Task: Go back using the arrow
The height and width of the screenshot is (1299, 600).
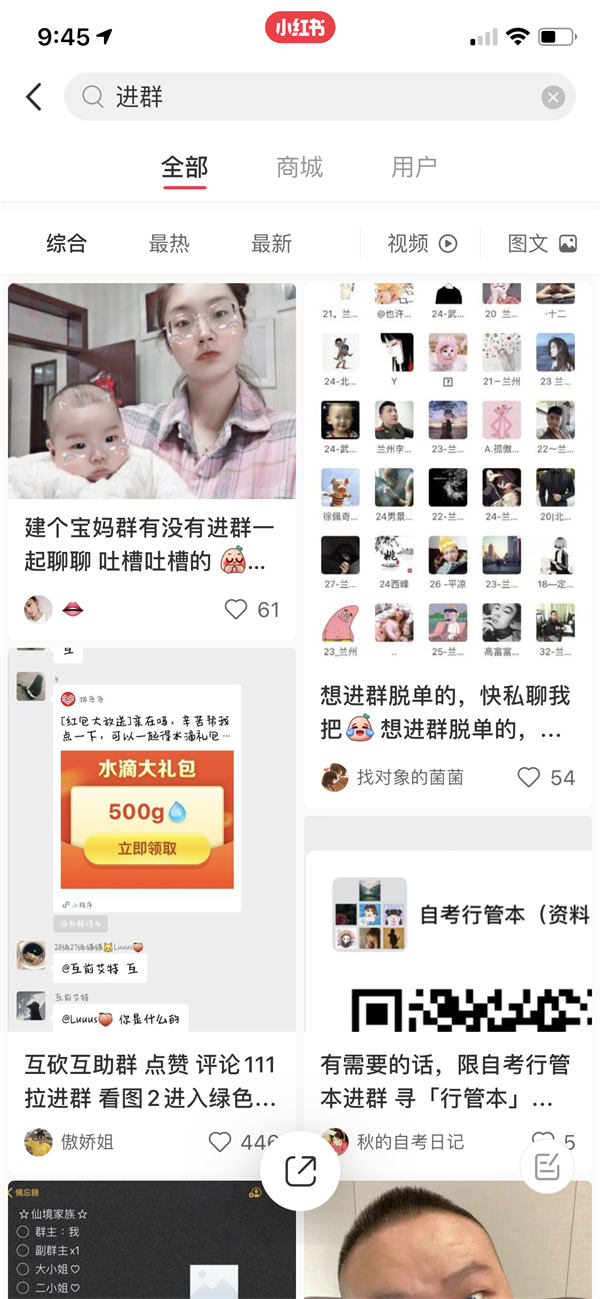Action: click(x=34, y=97)
